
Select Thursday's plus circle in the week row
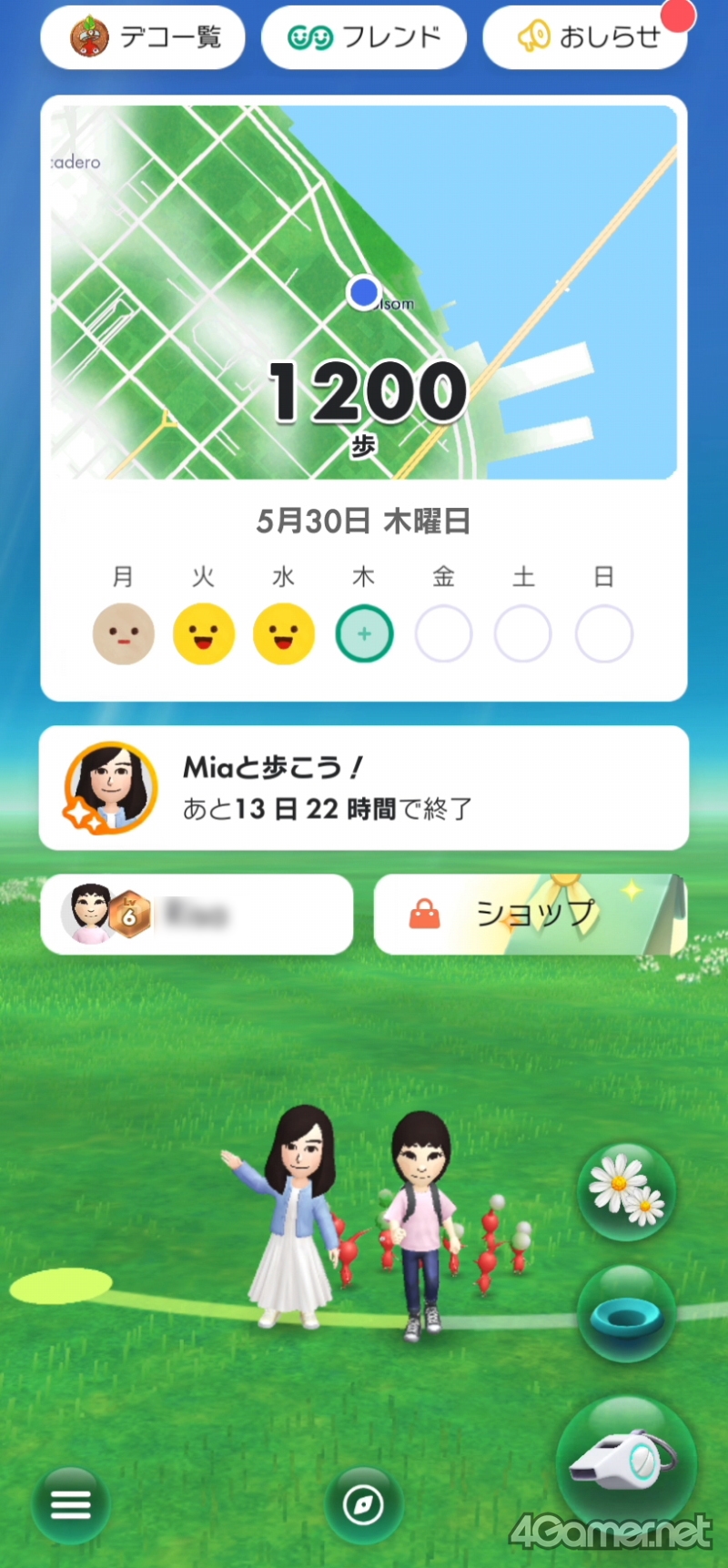pyautogui.click(x=364, y=634)
